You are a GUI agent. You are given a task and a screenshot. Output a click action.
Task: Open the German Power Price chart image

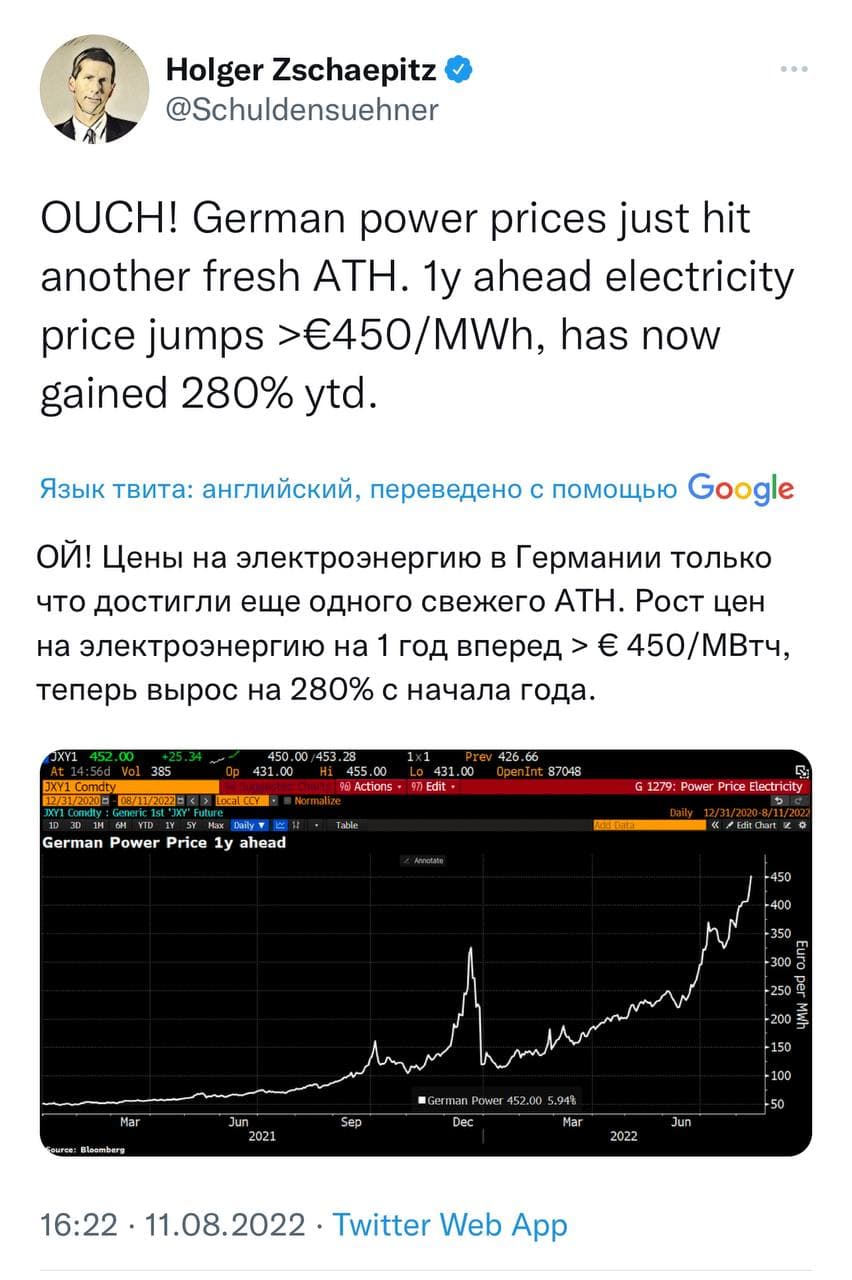pos(425,952)
